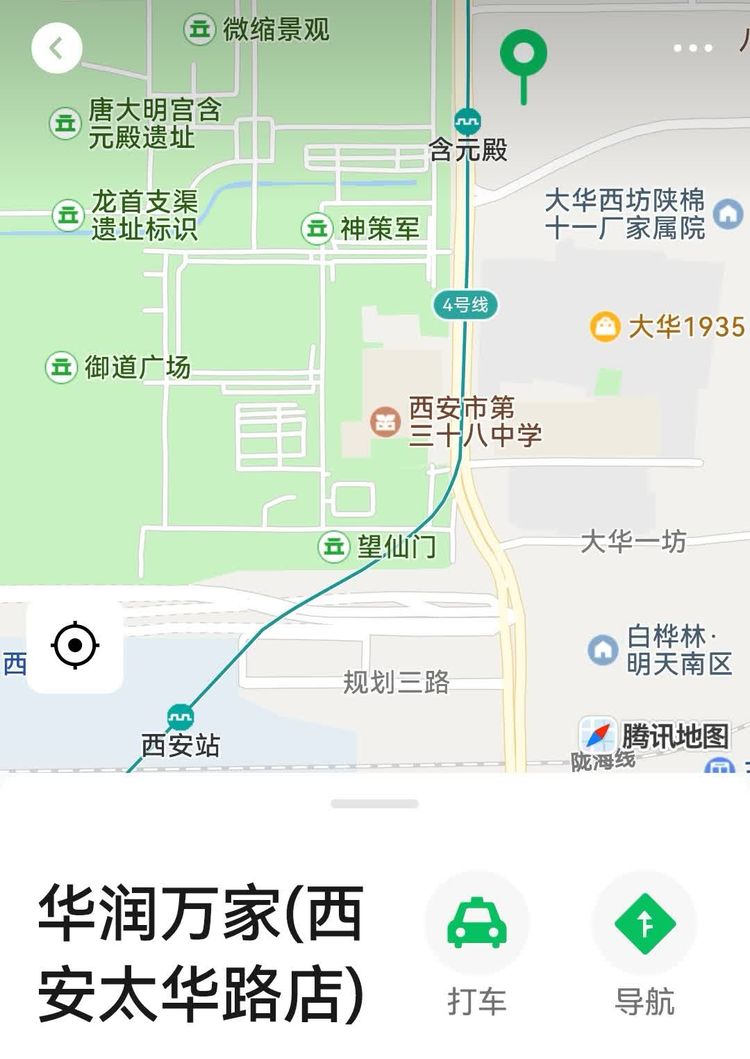Open the three-dot overflow menu
The height and width of the screenshot is (1059, 750).
point(692,48)
